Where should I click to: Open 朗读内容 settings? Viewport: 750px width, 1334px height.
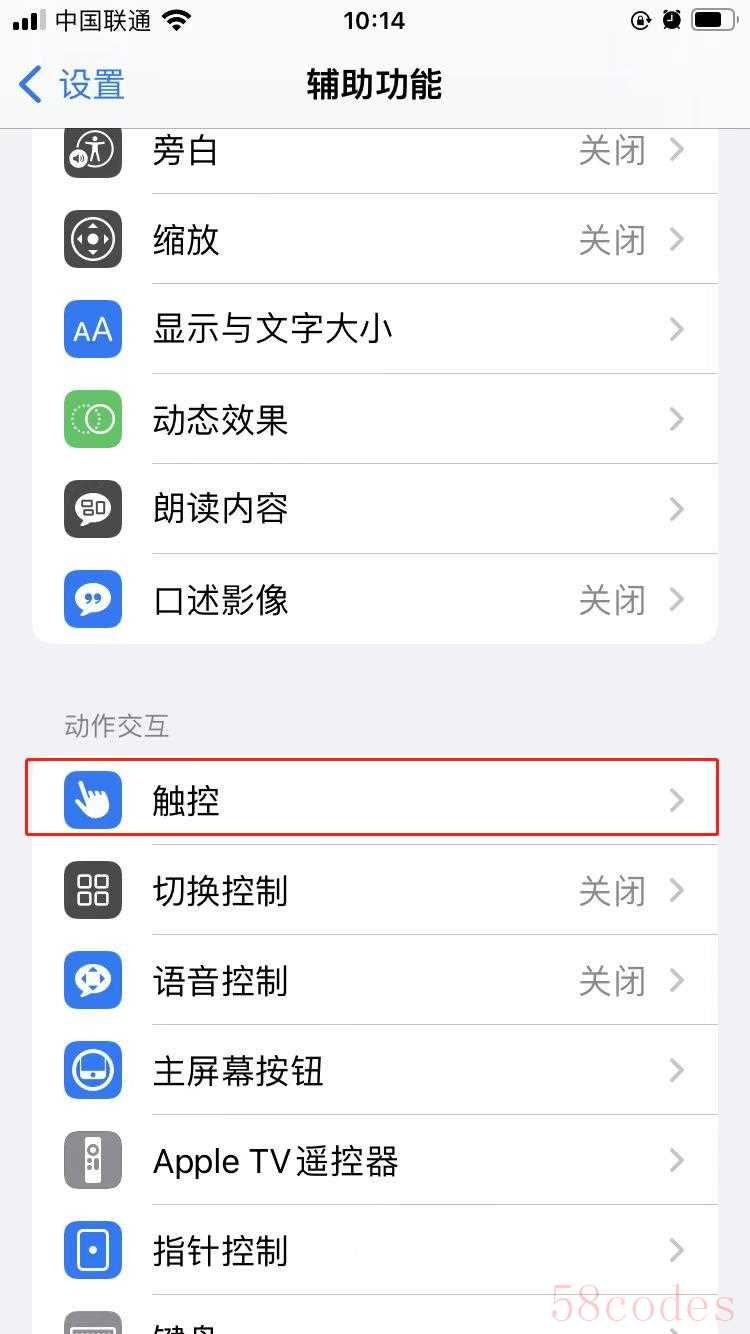pos(375,509)
